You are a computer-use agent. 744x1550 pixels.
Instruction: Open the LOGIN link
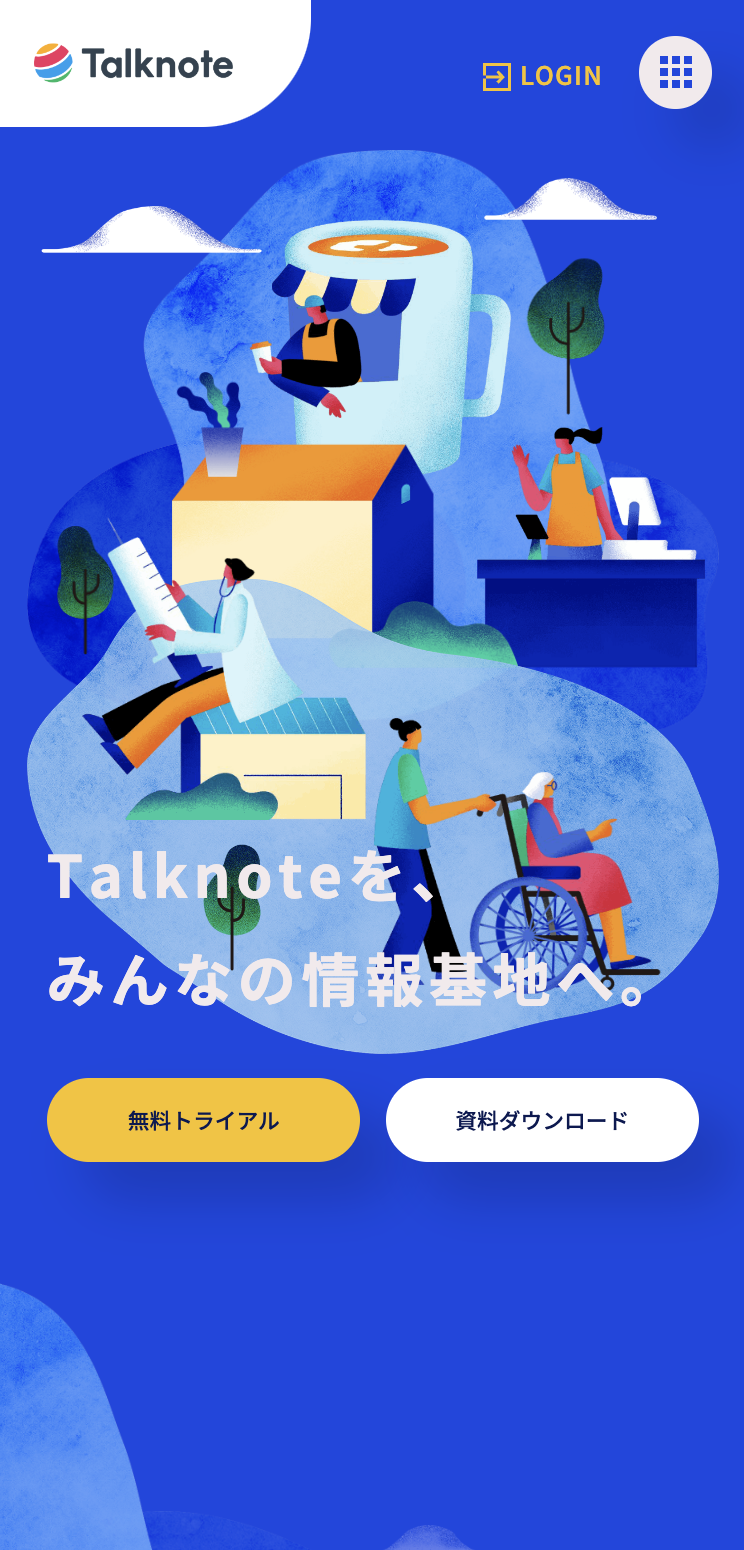(x=543, y=76)
